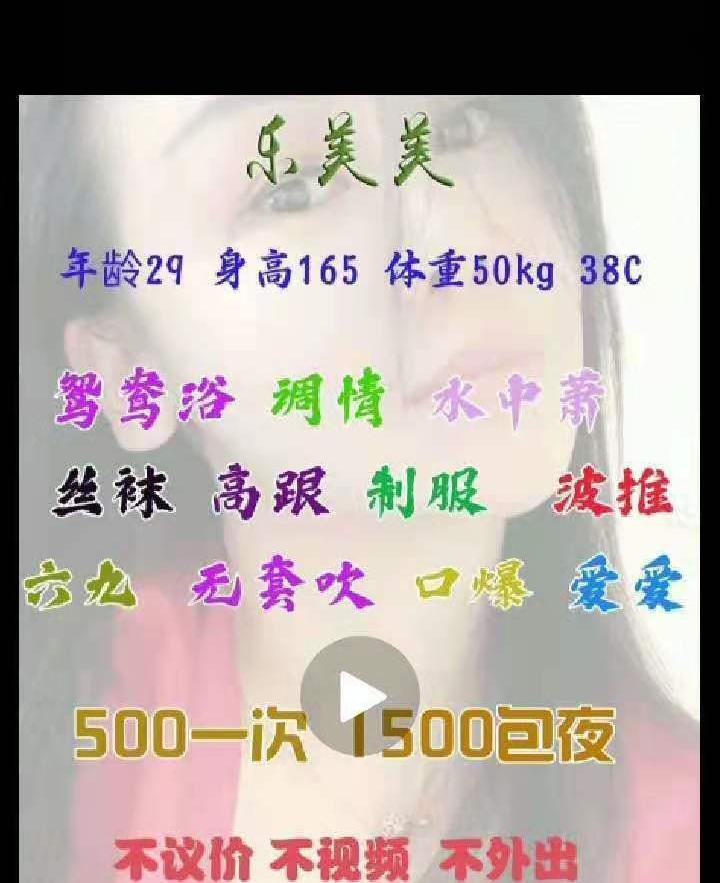The width and height of the screenshot is (720, 883).
Task: Play the video
Action: (360, 697)
